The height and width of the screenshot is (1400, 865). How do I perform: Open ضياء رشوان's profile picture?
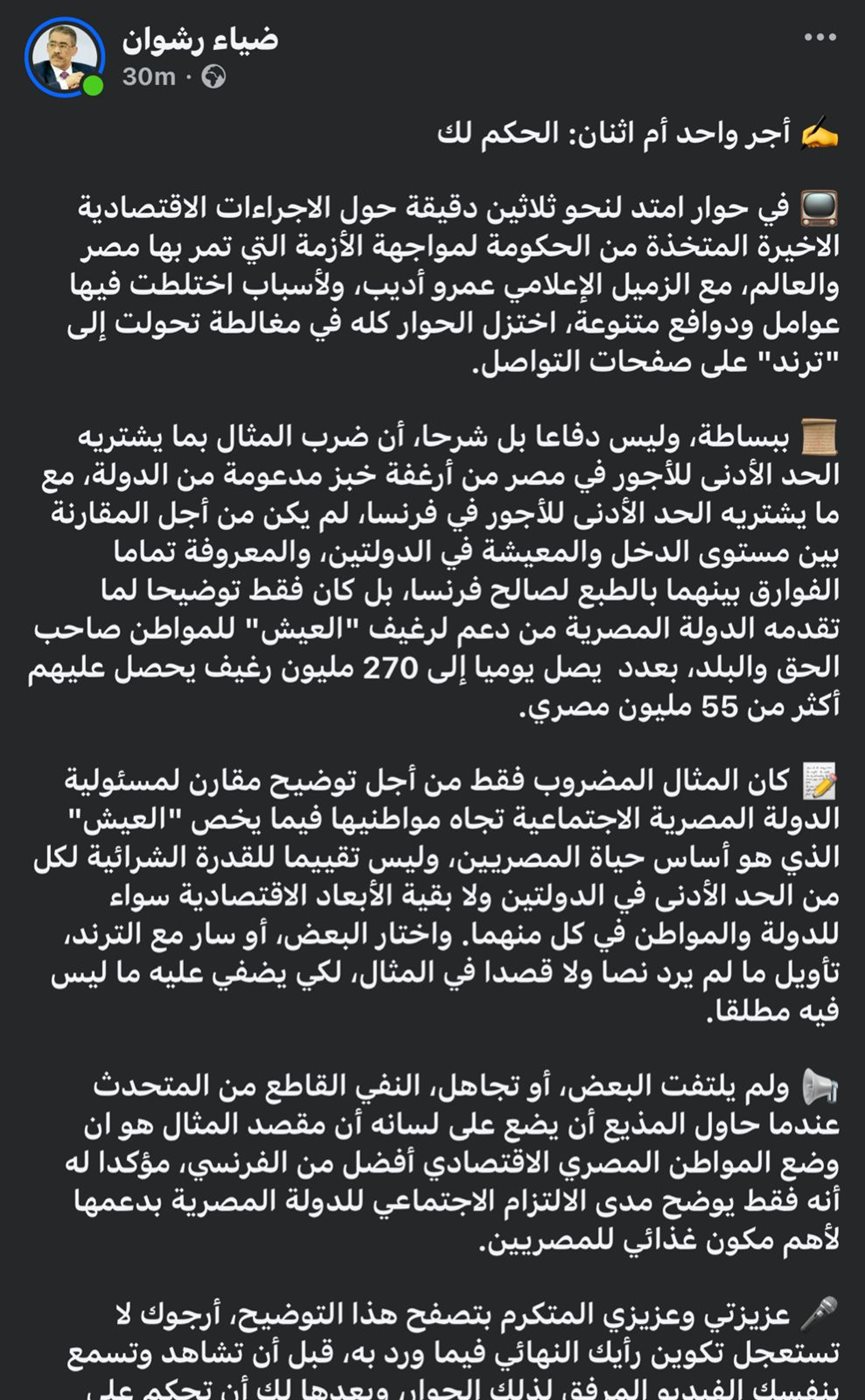click(x=64, y=57)
